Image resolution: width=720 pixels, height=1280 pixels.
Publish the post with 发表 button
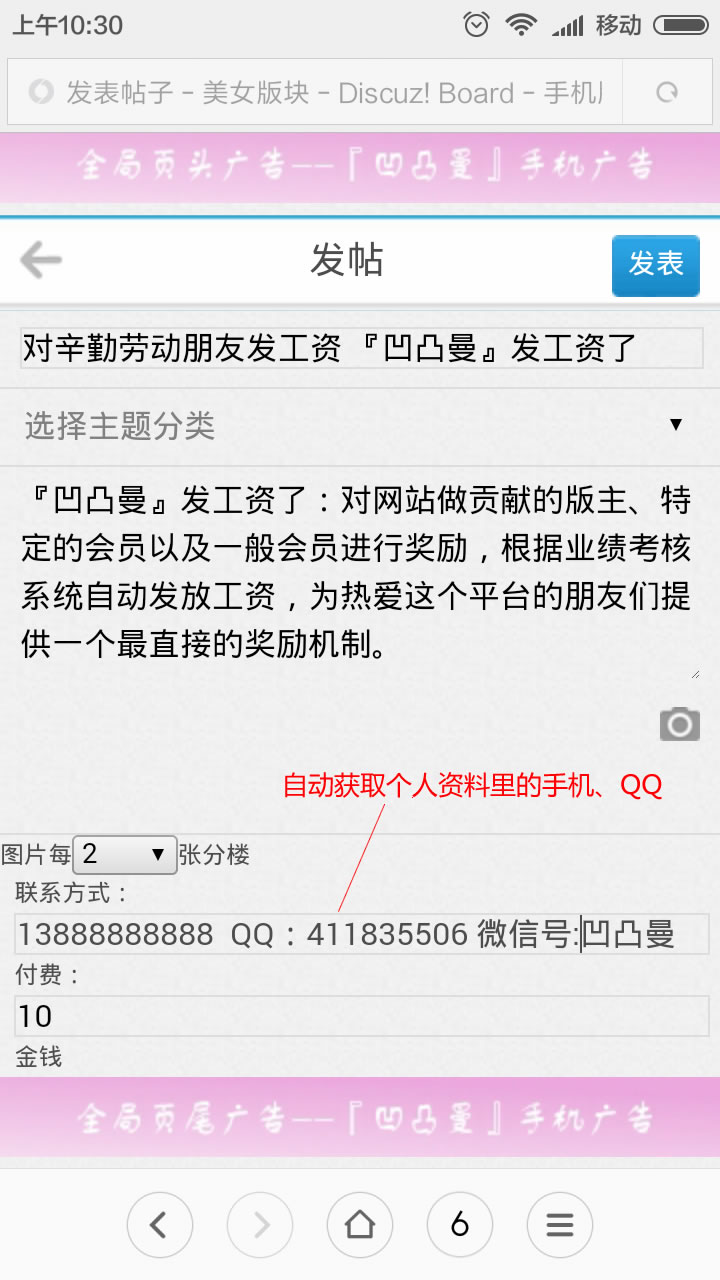[x=655, y=264]
